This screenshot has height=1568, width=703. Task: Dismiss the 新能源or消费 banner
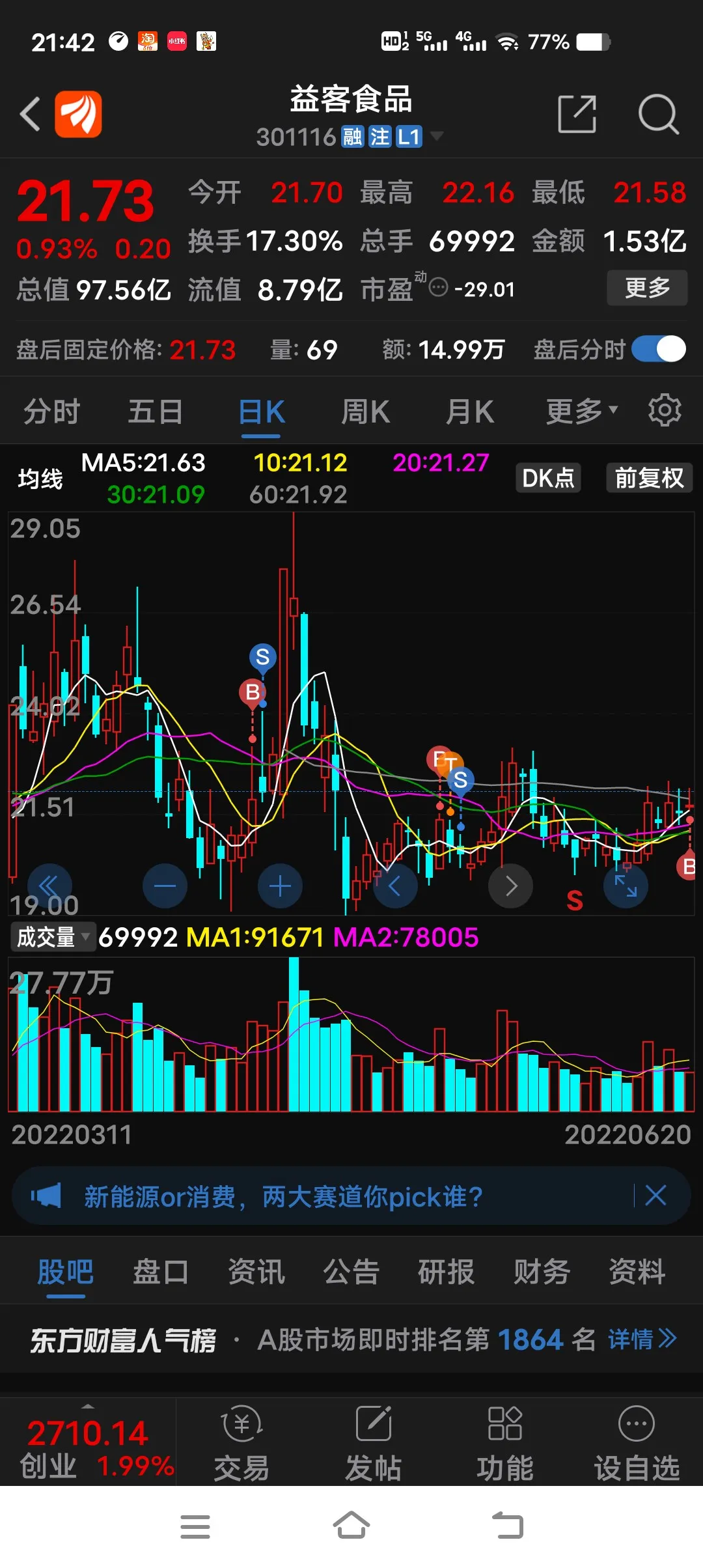pyautogui.click(x=655, y=1196)
